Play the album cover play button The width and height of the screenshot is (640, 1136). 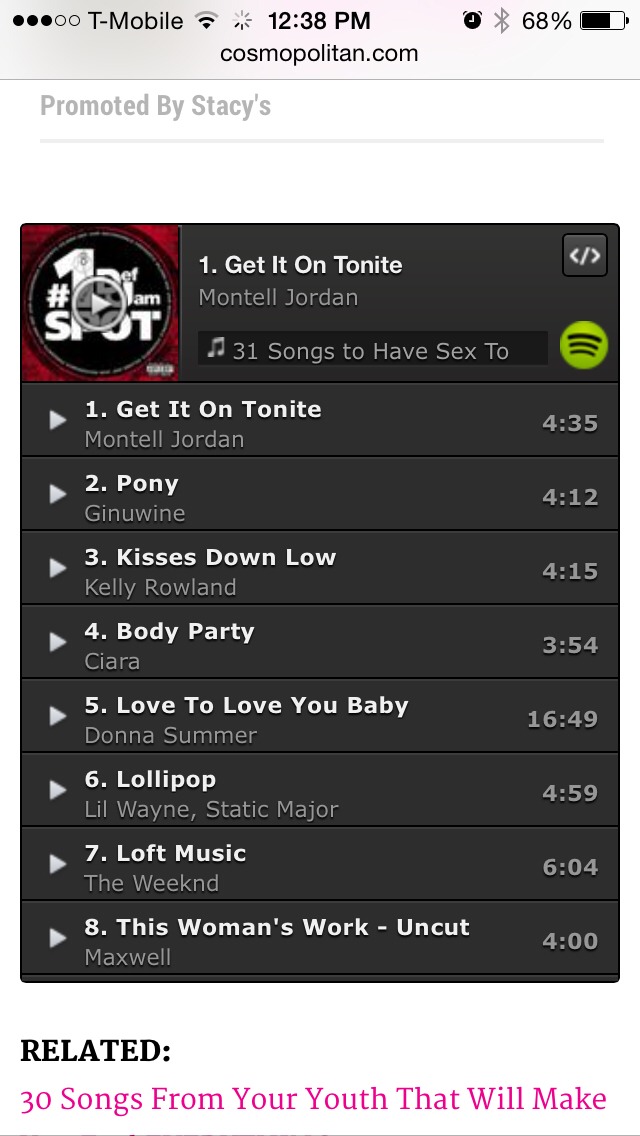point(100,303)
